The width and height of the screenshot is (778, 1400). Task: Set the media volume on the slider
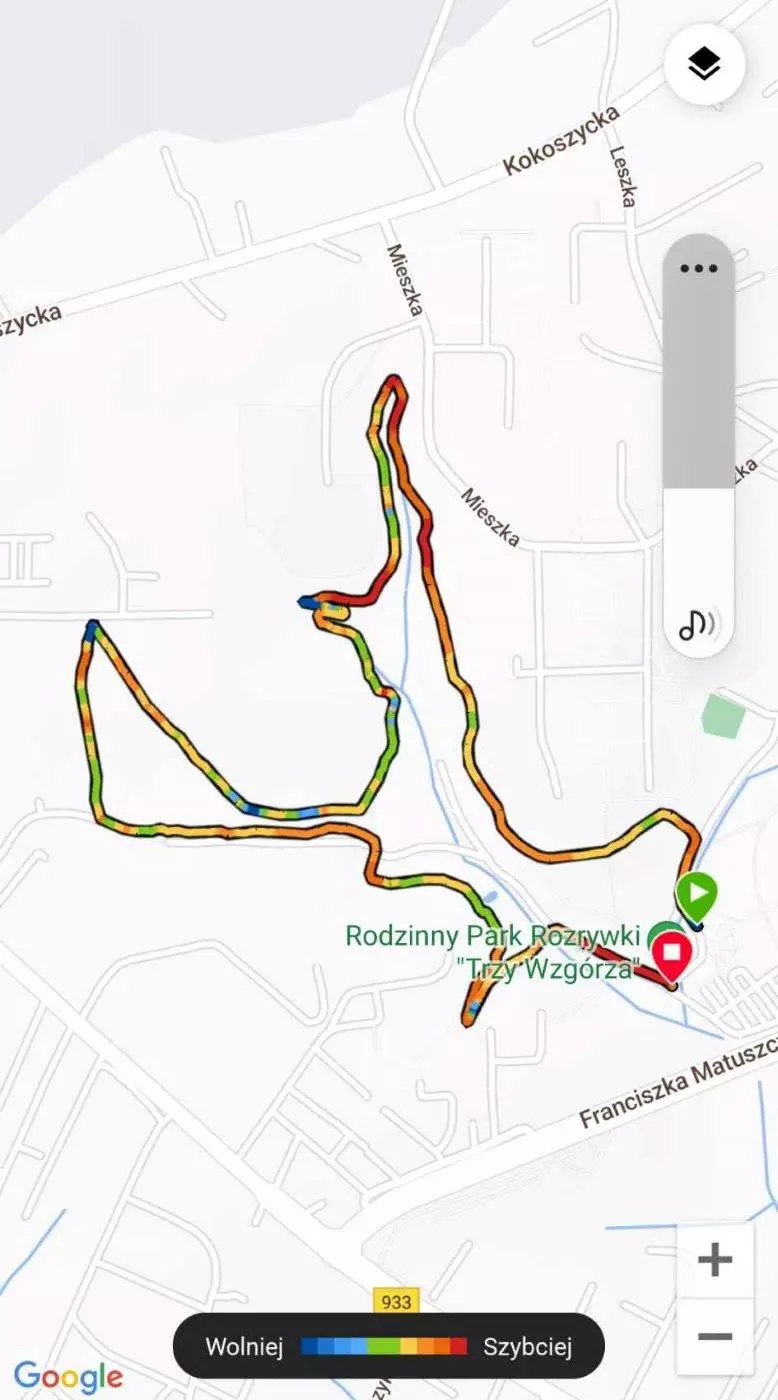coord(698,440)
